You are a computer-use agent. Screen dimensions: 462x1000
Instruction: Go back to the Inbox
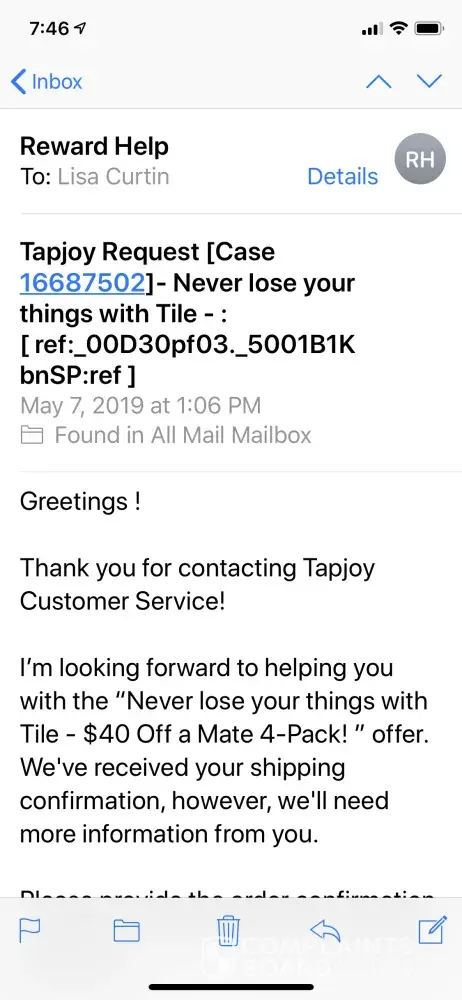[x=47, y=82]
